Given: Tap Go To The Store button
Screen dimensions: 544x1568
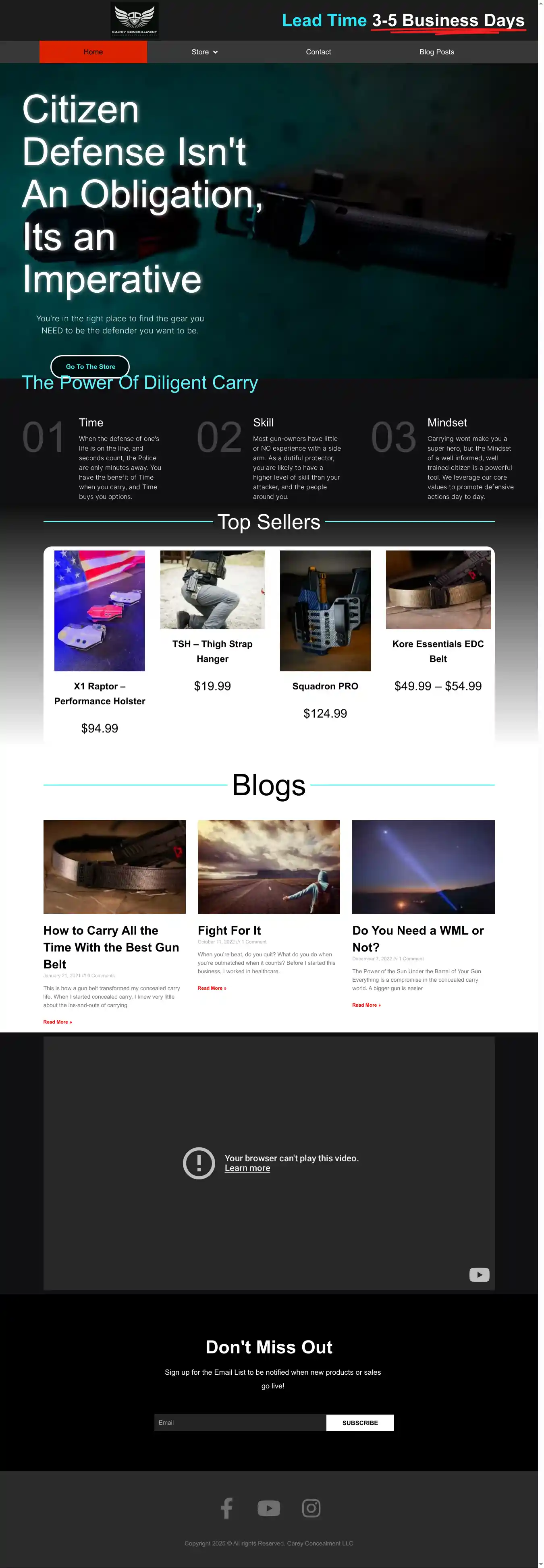Looking at the screenshot, I should tap(90, 366).
